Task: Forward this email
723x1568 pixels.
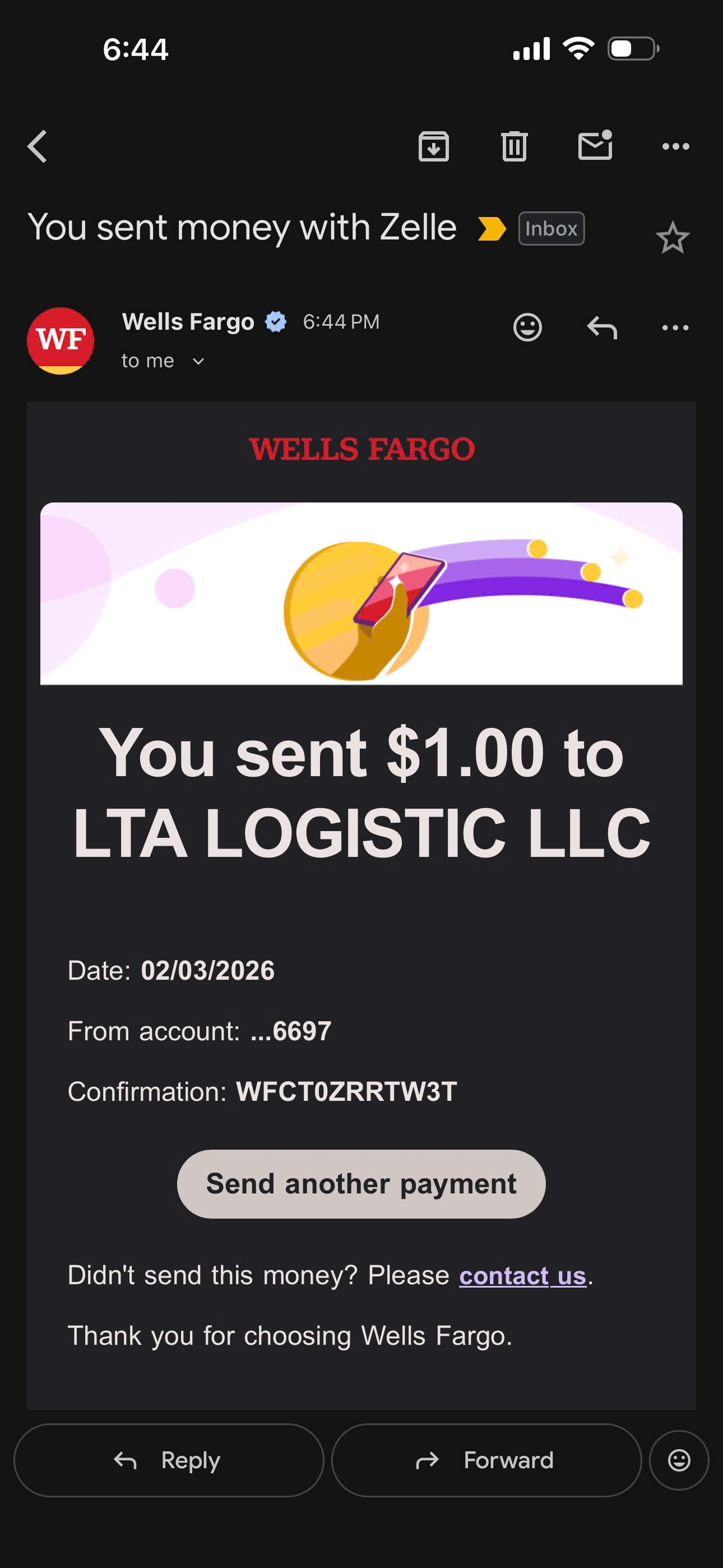Action: 486,1460
